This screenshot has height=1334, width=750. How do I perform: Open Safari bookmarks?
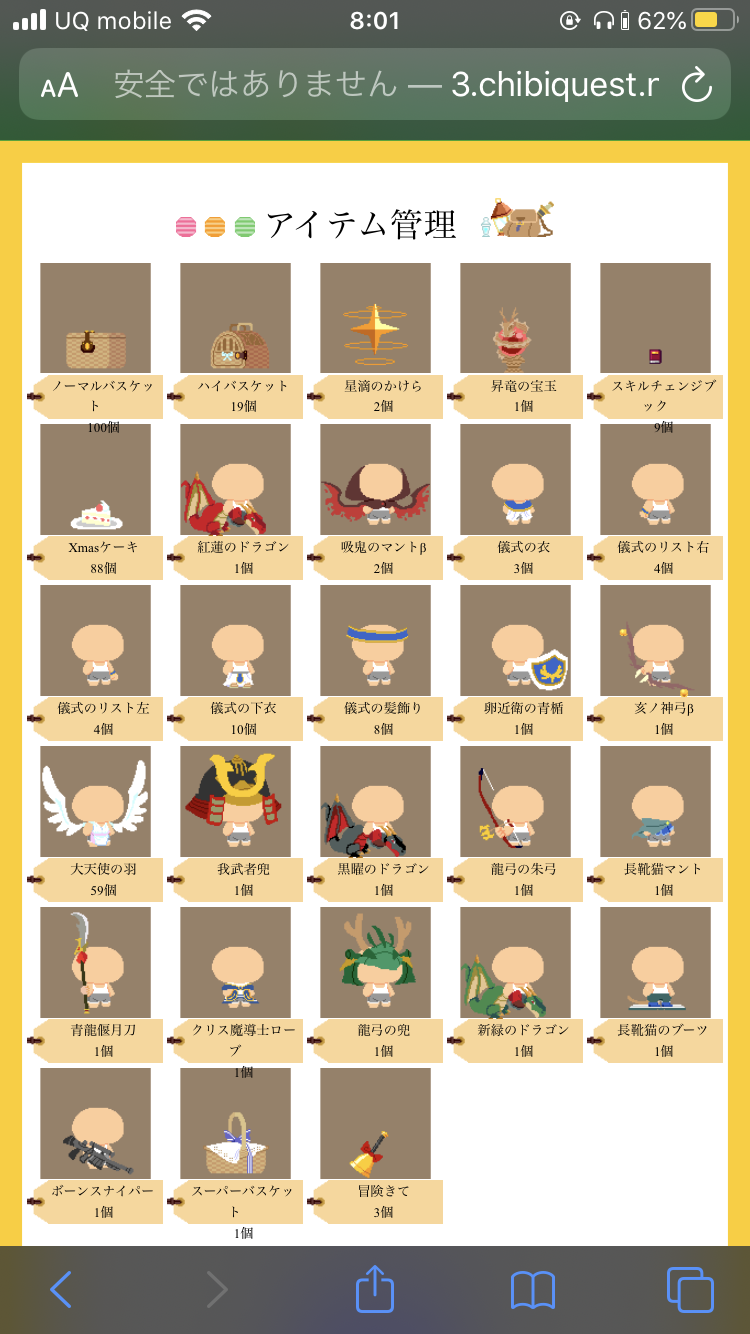(x=532, y=1289)
